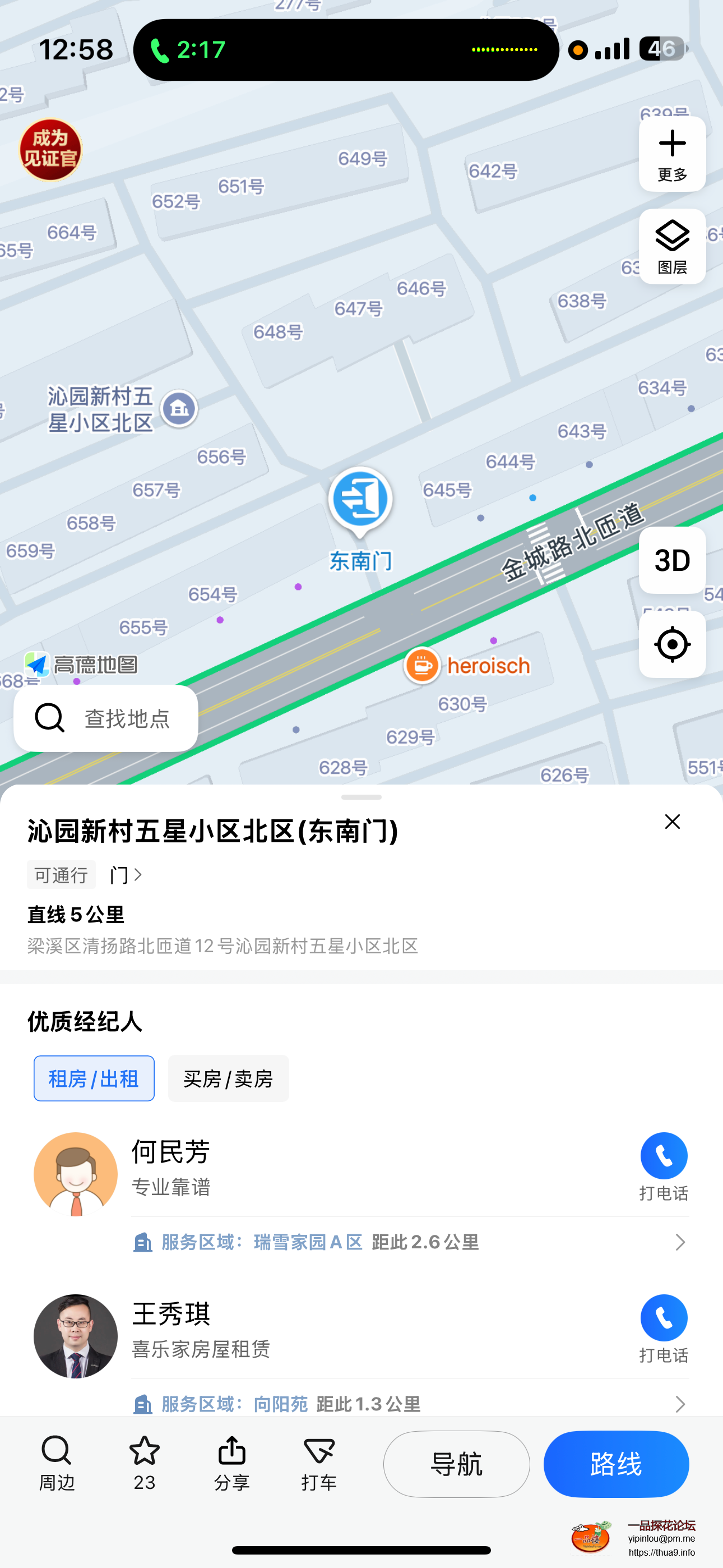Call agent 王秀琪
The width and height of the screenshot is (723, 1568).
point(664,1327)
